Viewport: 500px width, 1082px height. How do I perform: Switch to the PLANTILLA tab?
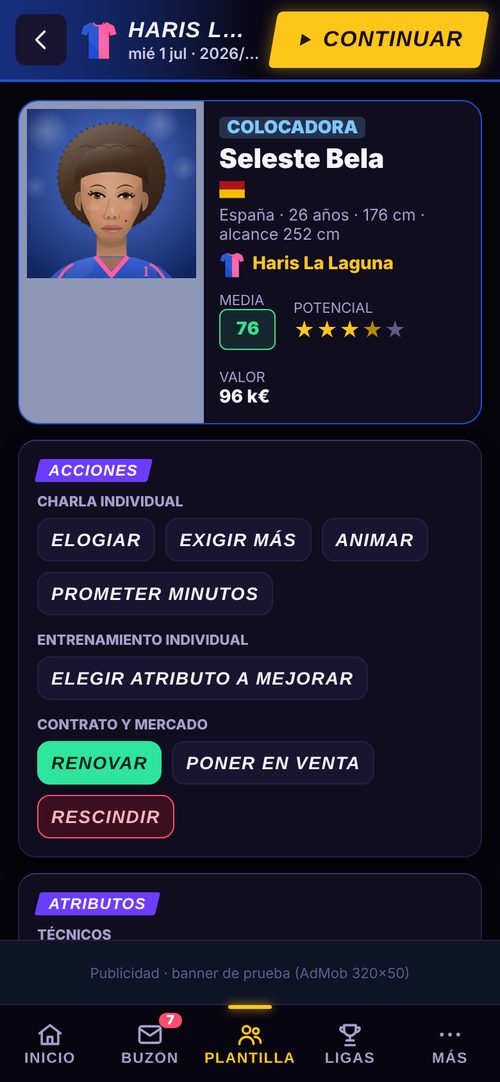click(250, 1043)
